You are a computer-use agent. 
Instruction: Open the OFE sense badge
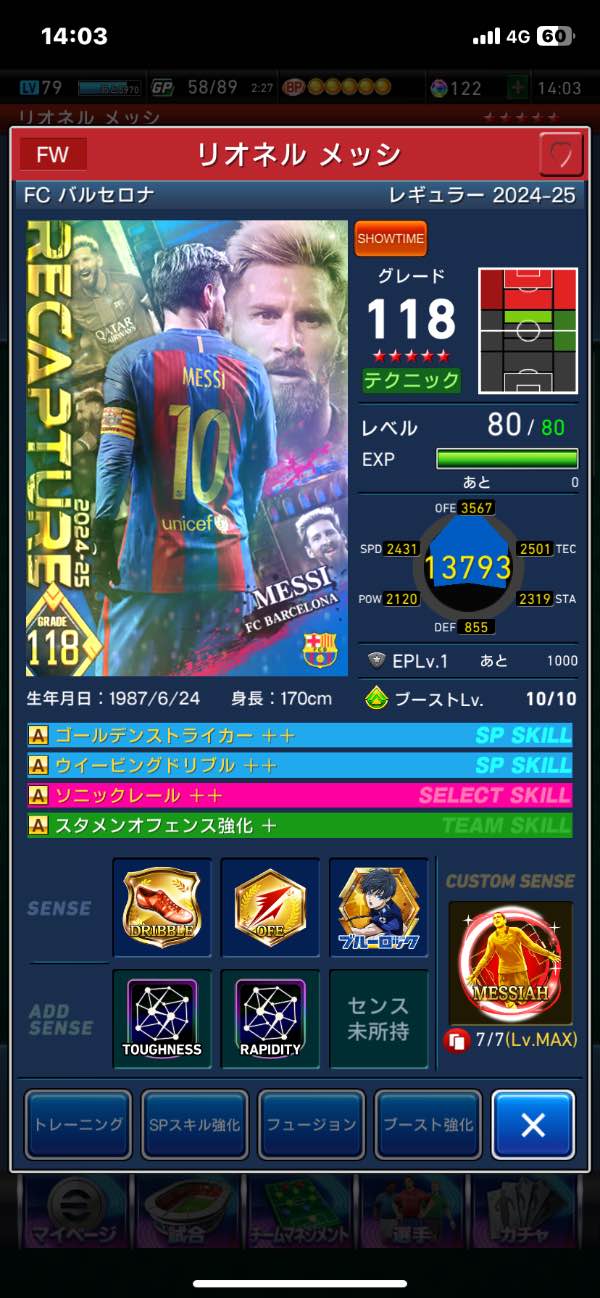270,906
